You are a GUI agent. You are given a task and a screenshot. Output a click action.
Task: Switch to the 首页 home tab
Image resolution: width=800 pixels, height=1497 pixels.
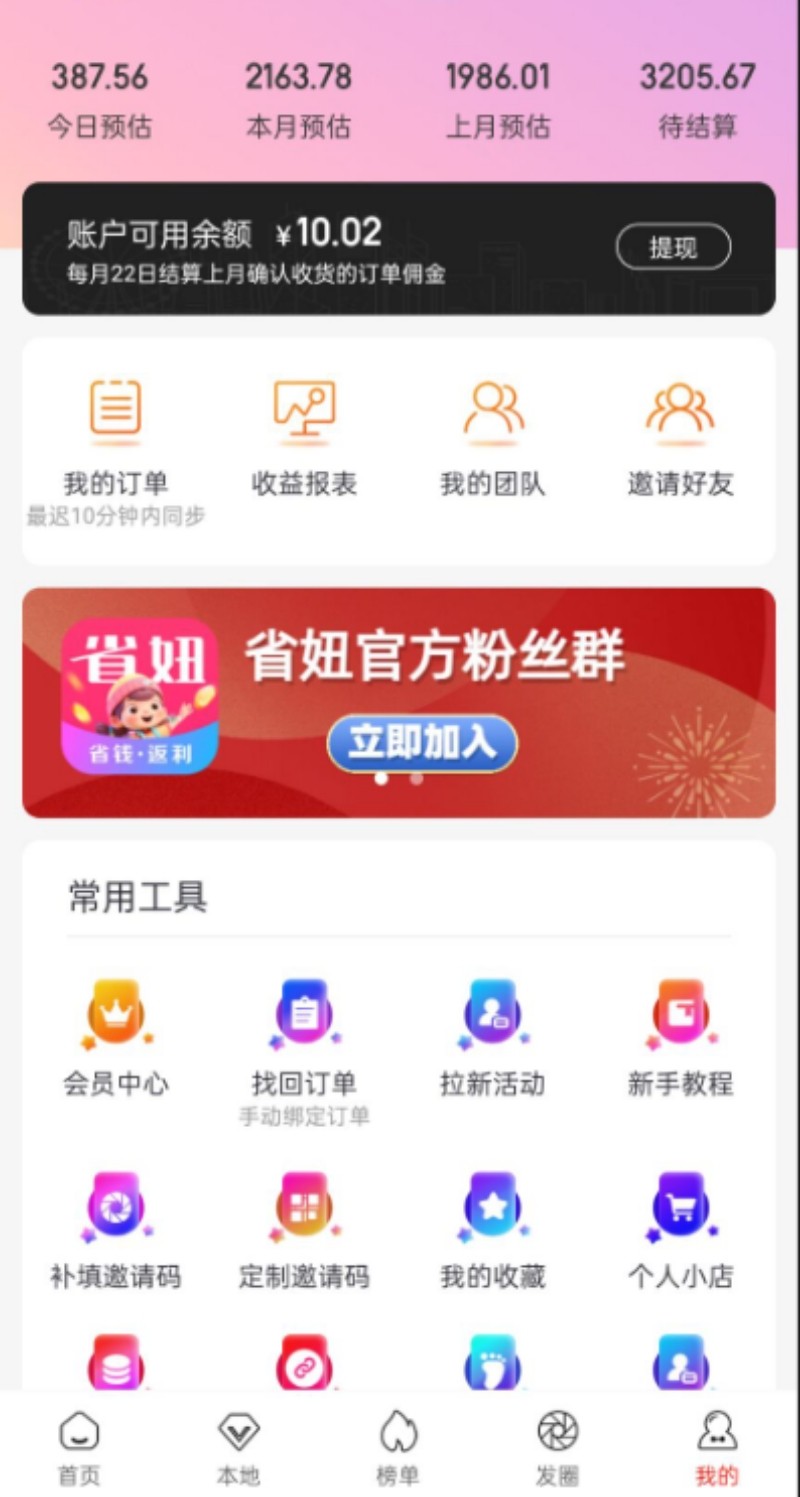click(x=79, y=1447)
